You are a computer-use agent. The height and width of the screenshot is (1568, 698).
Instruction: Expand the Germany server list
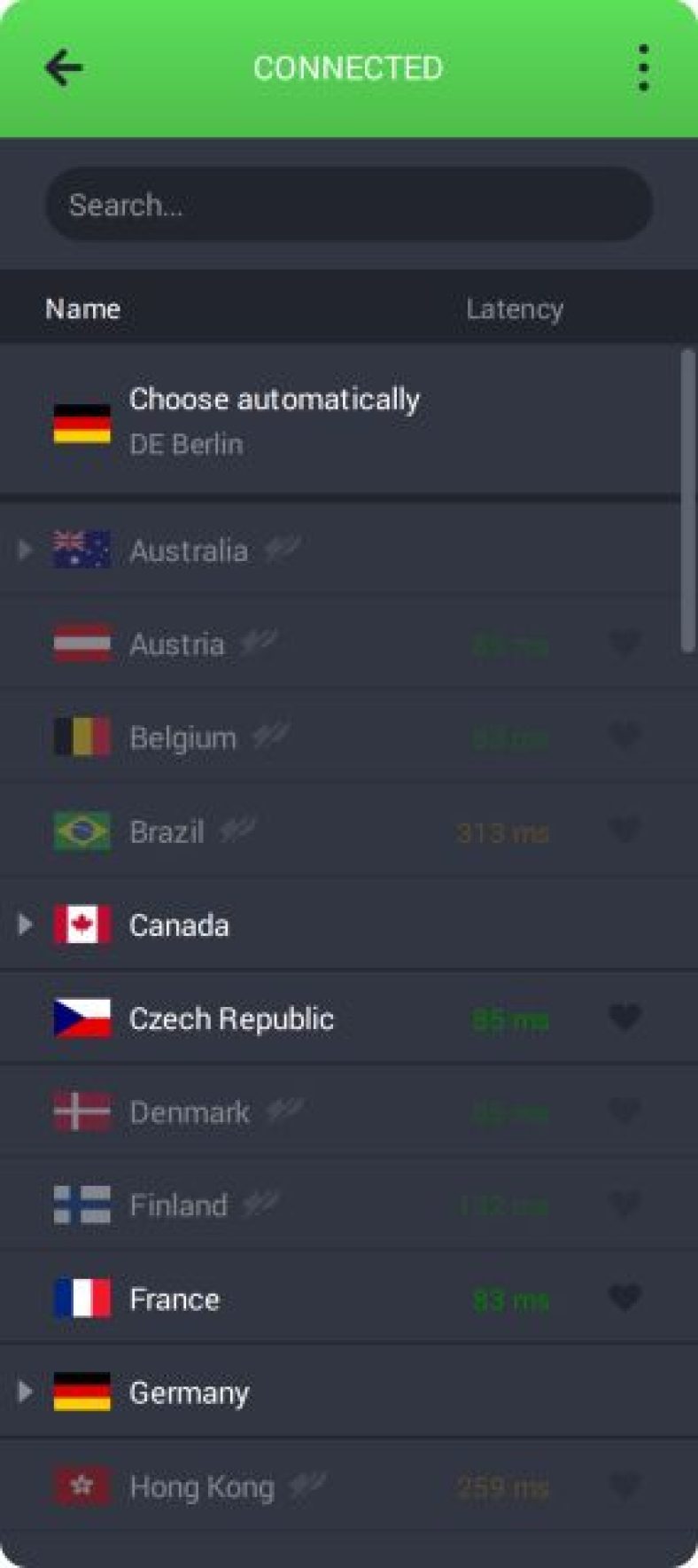pyautogui.click(x=26, y=1392)
